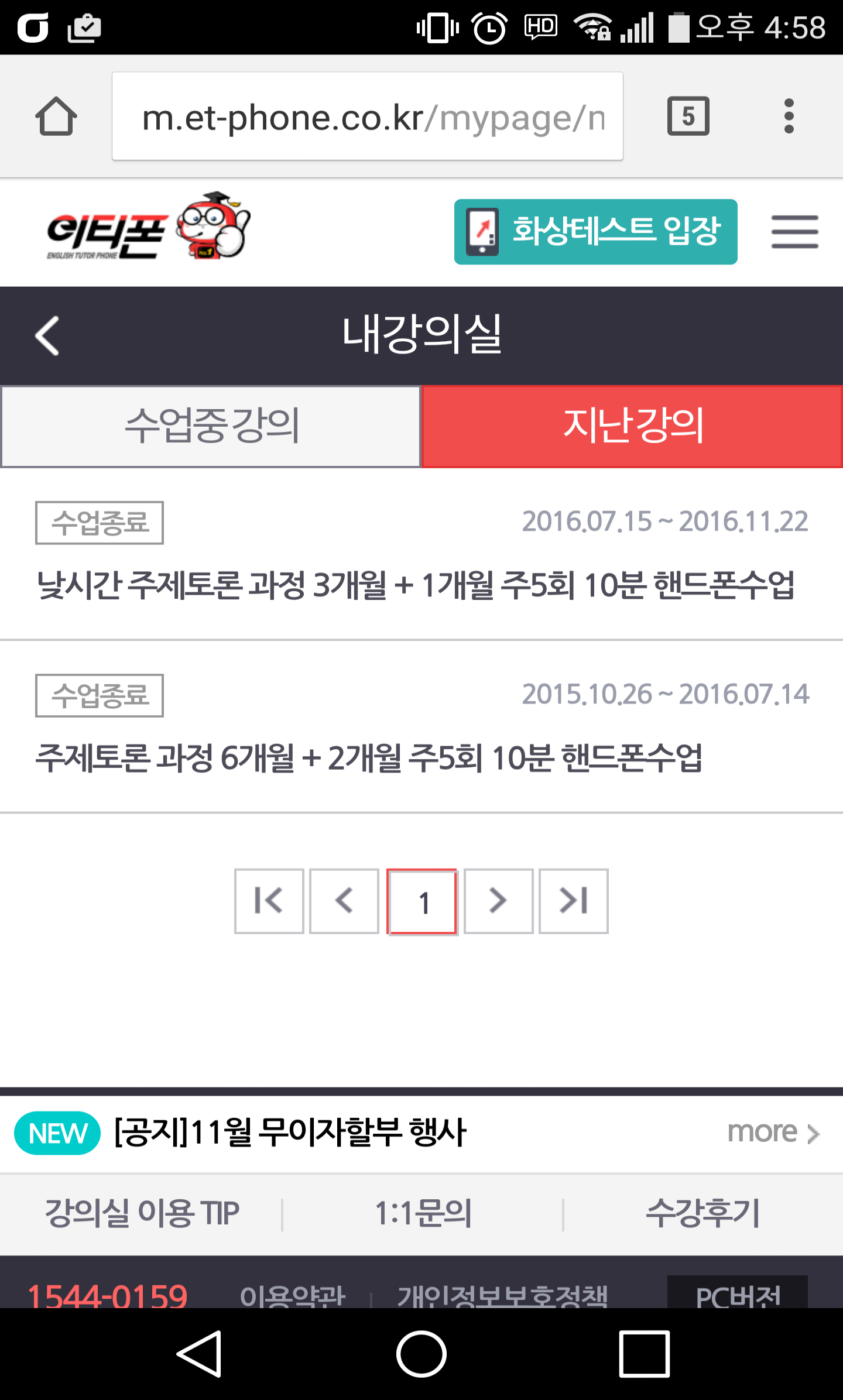Jump to the last page
Screen dimensions: 843x1400
point(574,901)
